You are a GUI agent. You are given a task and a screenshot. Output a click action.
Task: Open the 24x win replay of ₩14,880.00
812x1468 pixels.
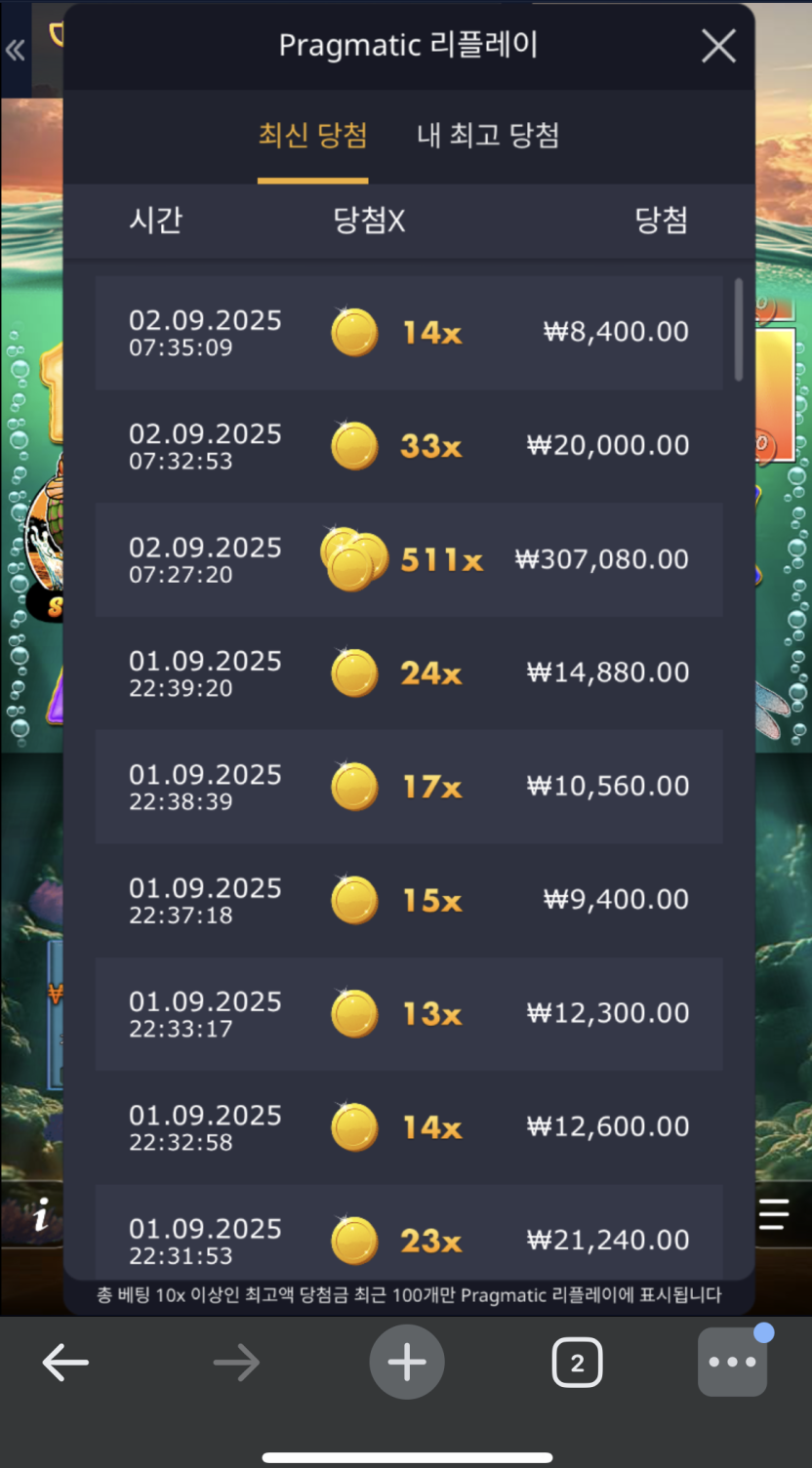coord(408,673)
